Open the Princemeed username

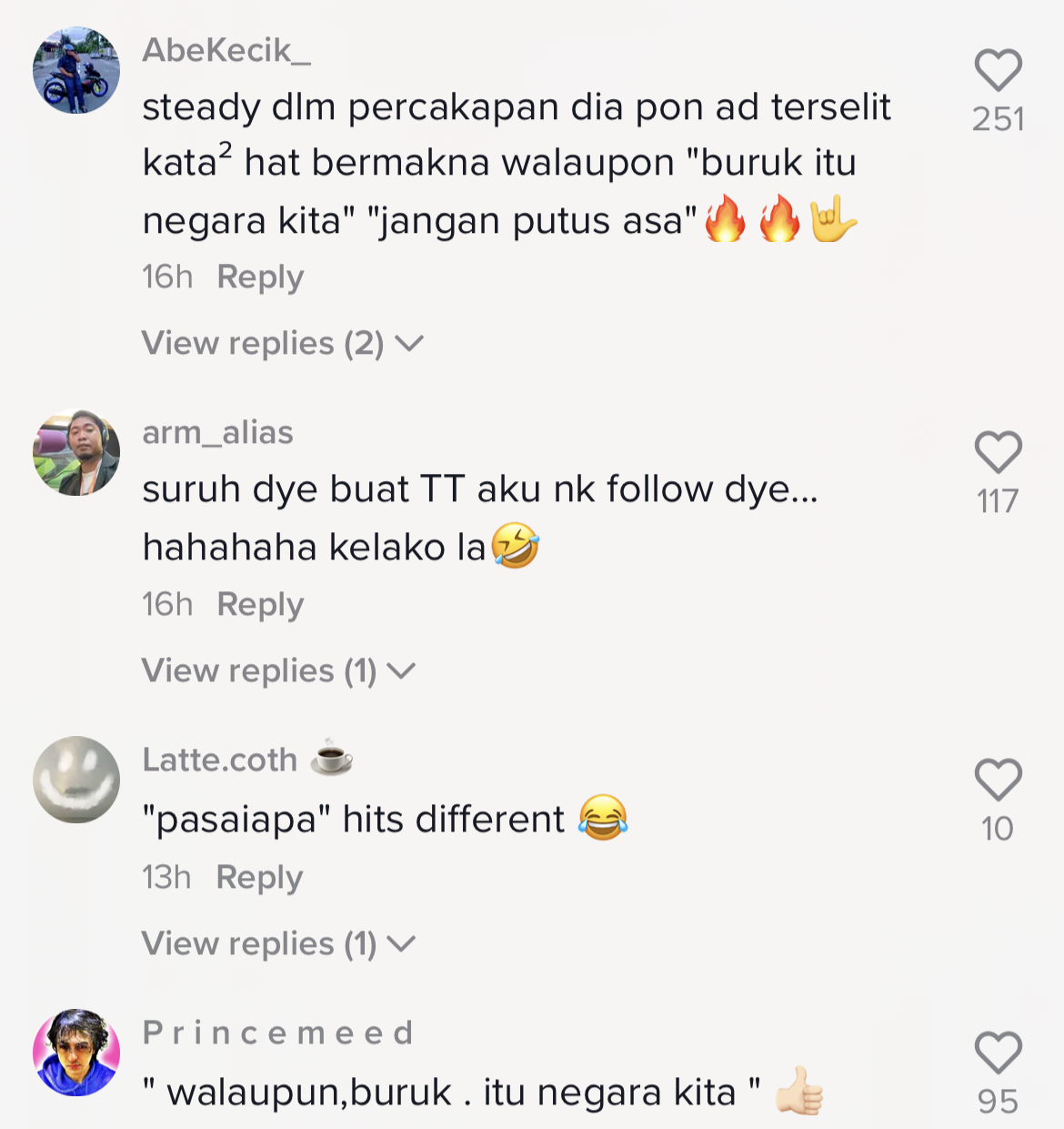tap(278, 1033)
